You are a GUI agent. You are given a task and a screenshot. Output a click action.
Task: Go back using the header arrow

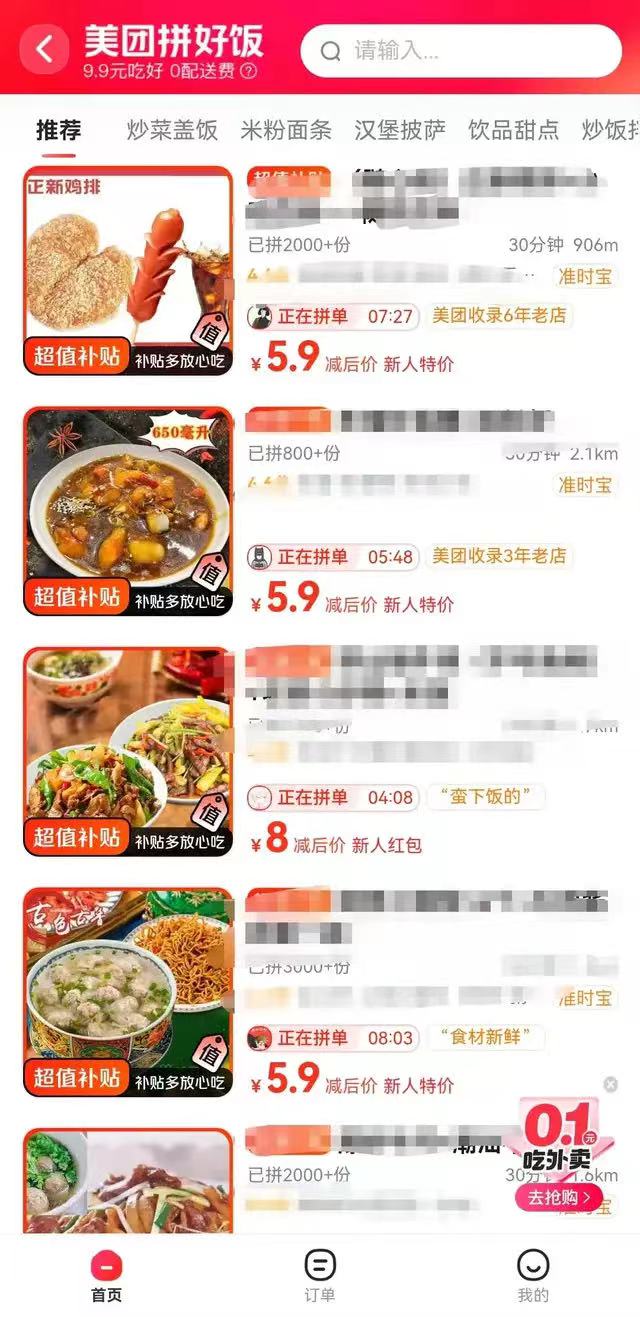[x=44, y=49]
